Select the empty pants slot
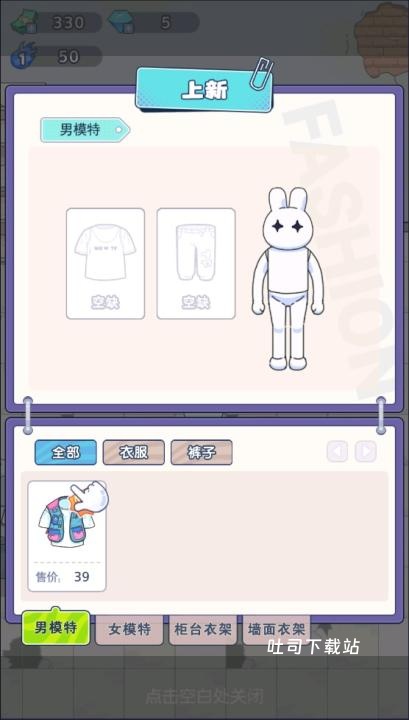Image resolution: width=409 pixels, height=720 pixels. coord(196,264)
